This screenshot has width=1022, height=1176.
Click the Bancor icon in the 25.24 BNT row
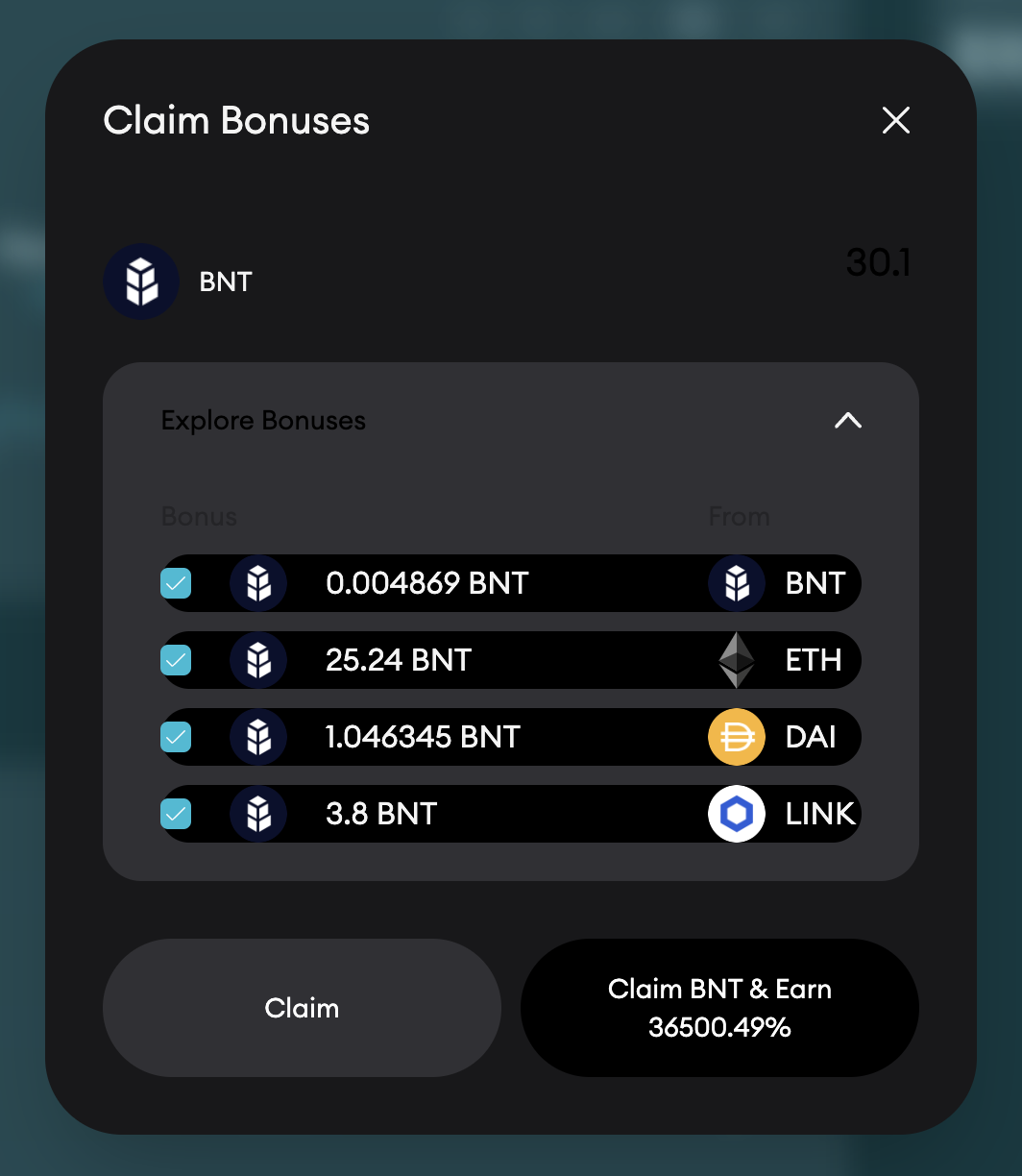pyautogui.click(x=257, y=660)
